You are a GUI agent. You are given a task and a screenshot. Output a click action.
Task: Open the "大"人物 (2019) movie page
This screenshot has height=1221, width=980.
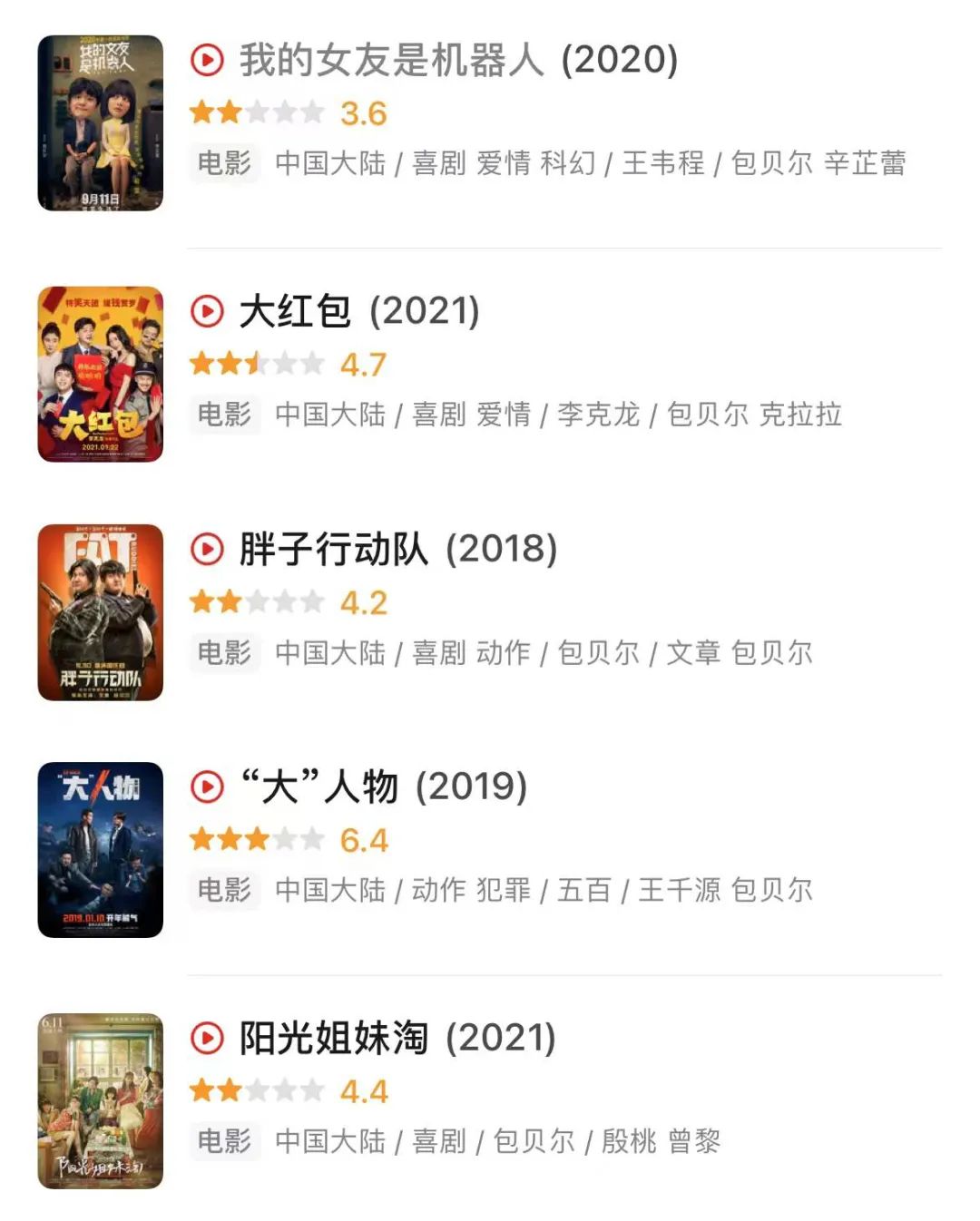coord(382,787)
